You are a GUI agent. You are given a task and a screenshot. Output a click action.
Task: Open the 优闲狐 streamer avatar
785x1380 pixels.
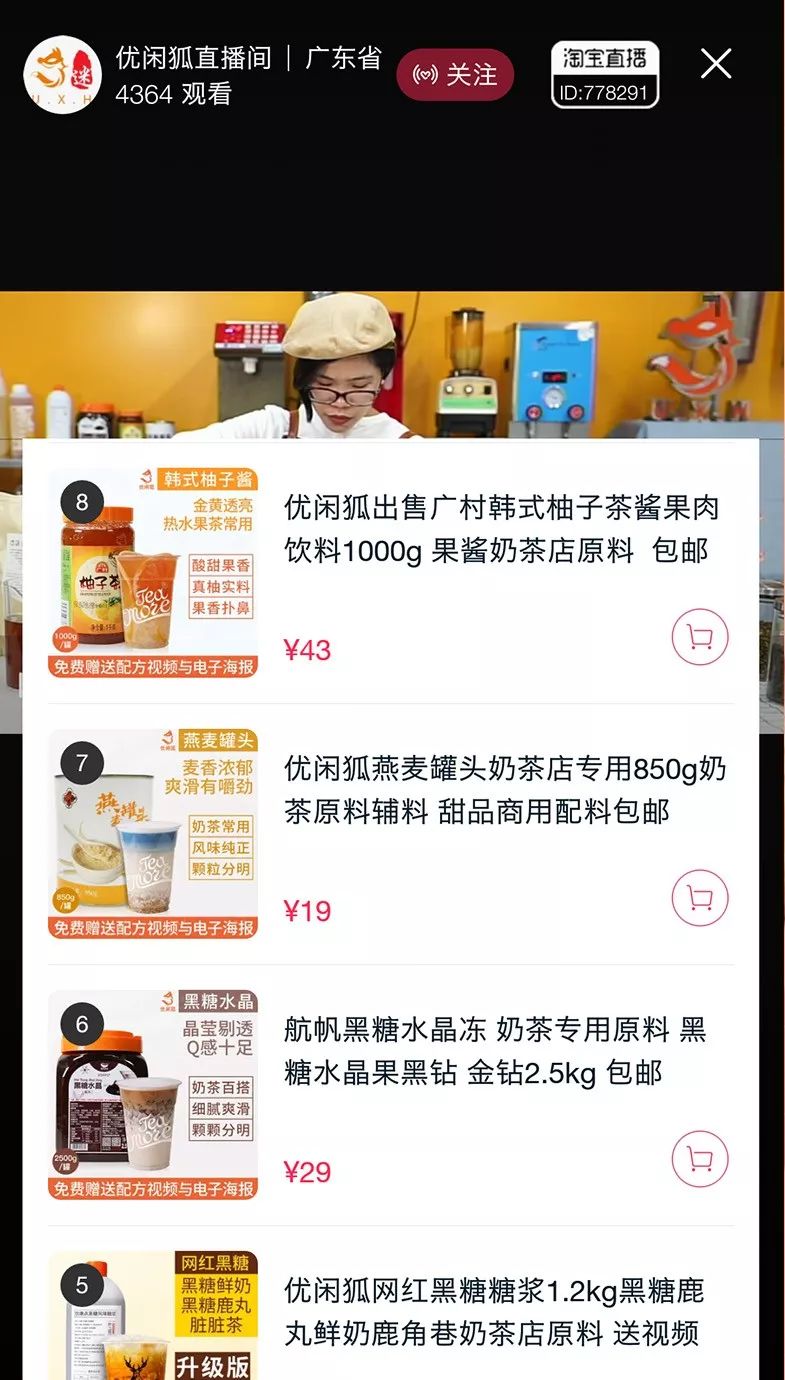tap(63, 75)
